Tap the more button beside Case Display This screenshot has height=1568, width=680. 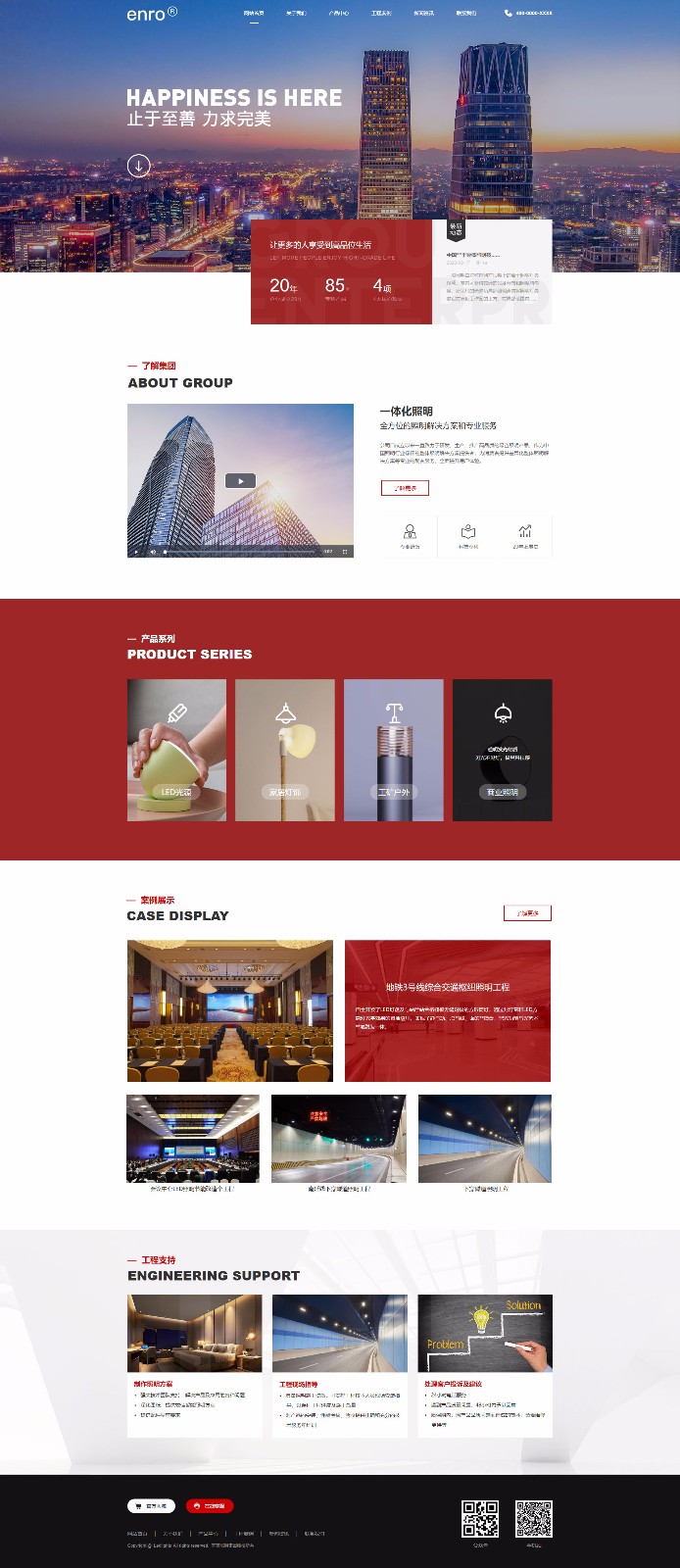[x=527, y=913]
